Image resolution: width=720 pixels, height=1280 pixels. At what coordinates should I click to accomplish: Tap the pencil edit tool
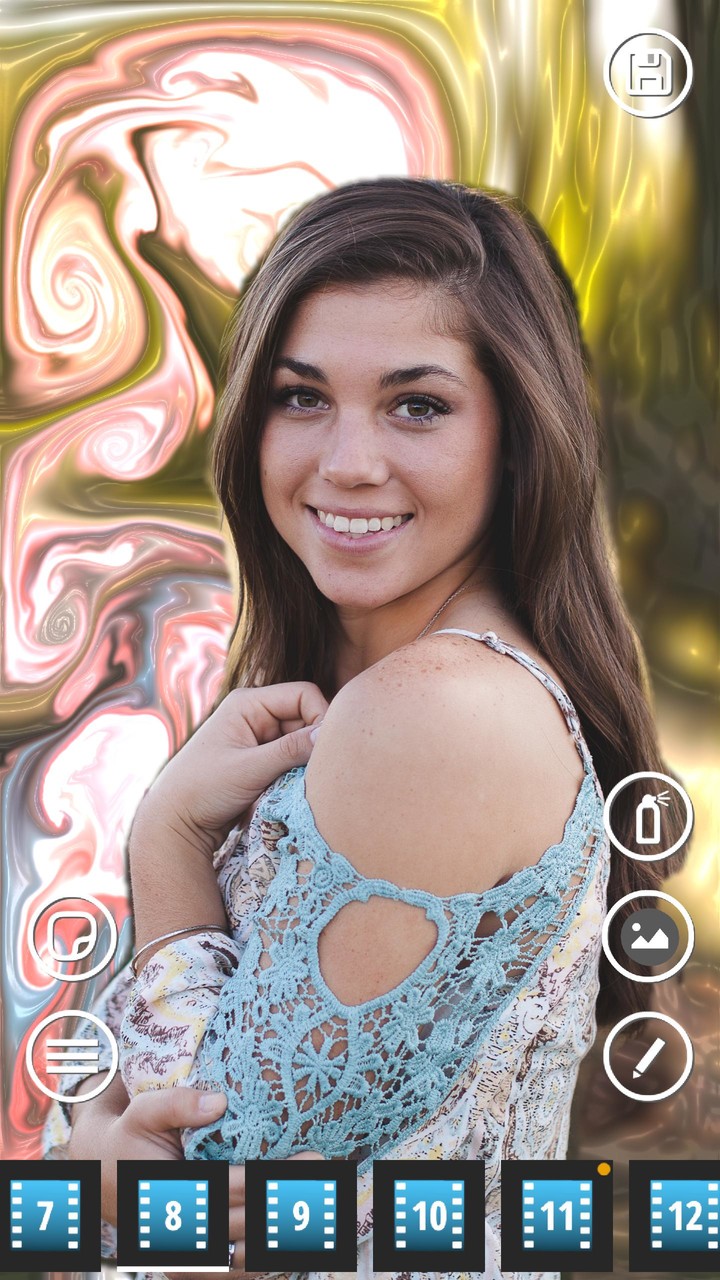648,1056
